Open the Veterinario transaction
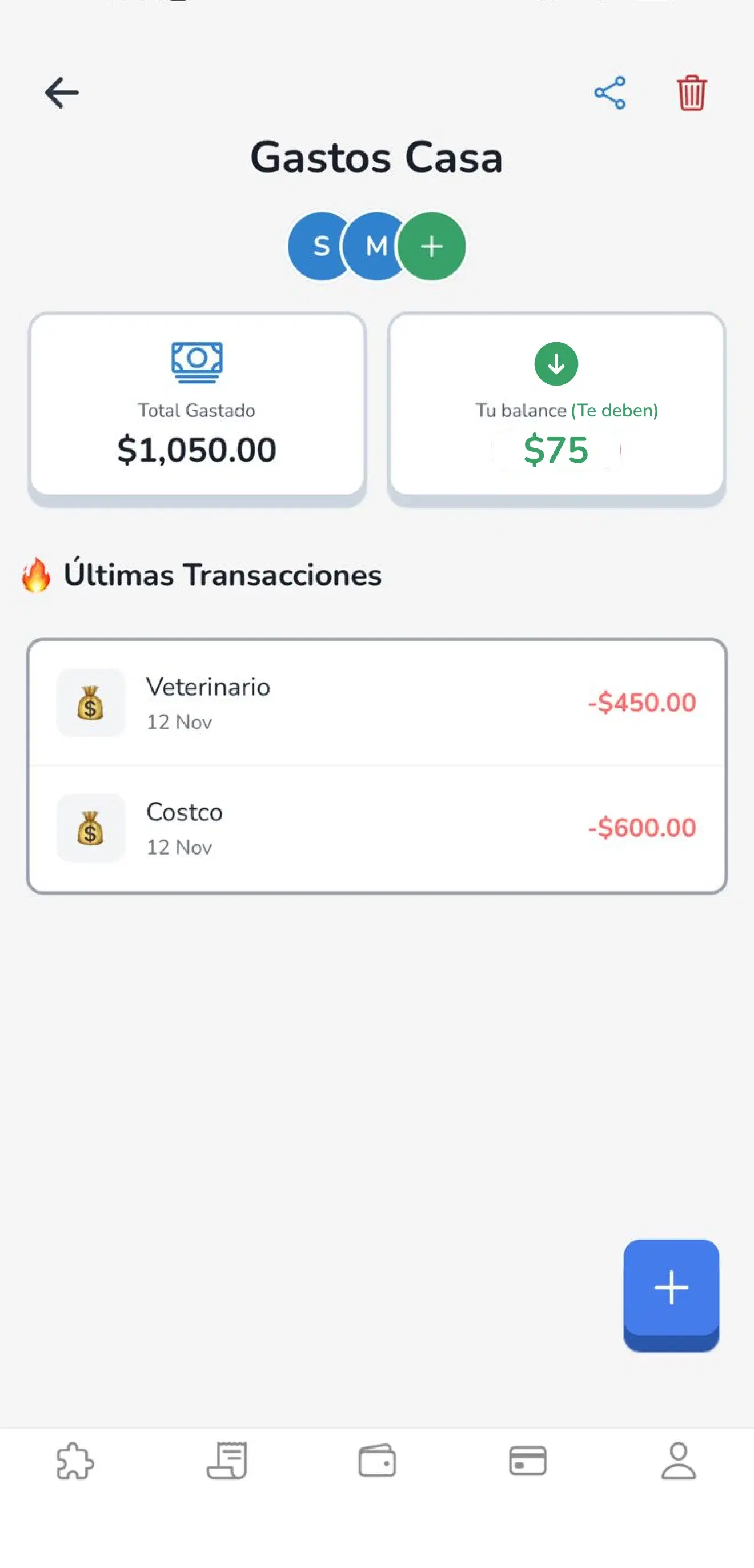The height and width of the screenshot is (1568, 754). (376, 703)
